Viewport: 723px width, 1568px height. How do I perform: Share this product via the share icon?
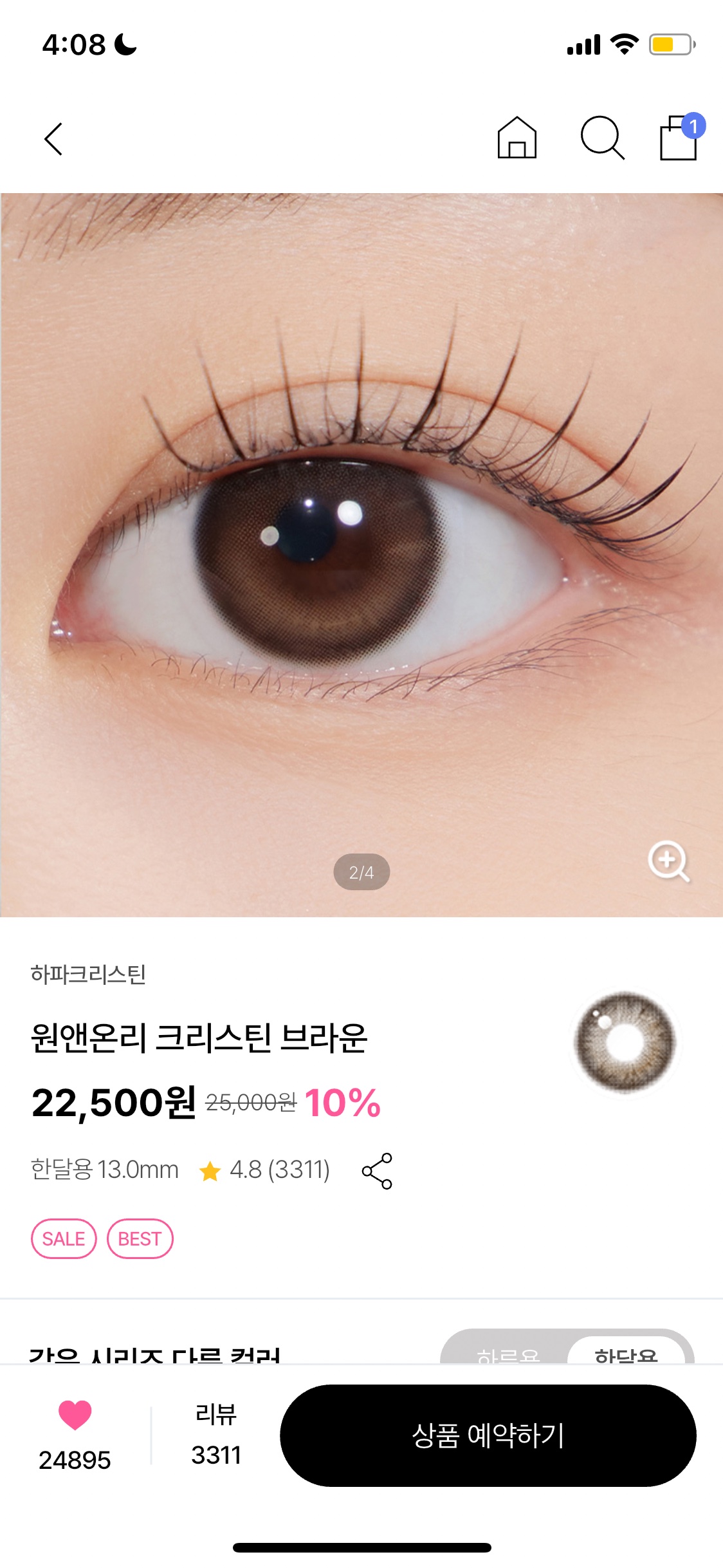coord(377,1171)
